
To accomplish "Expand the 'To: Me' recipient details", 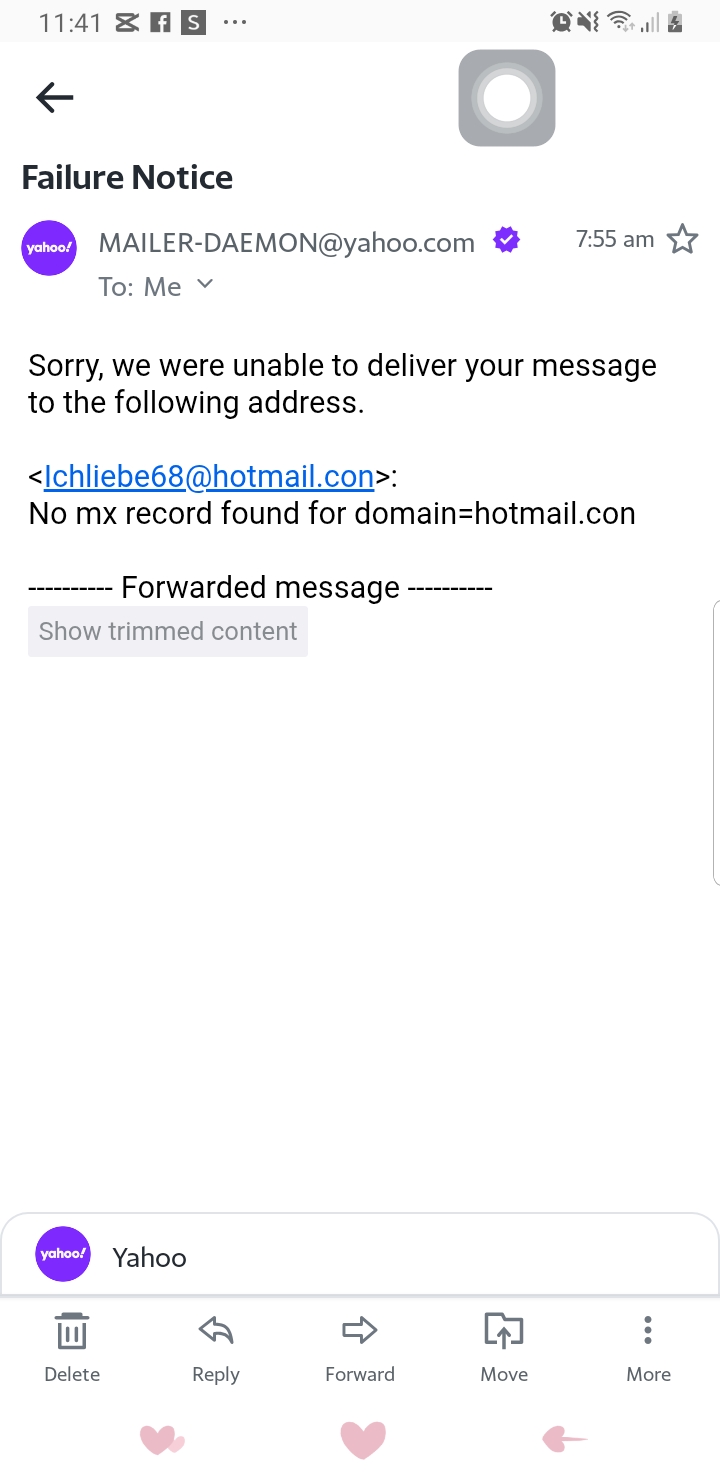I will (205, 285).
